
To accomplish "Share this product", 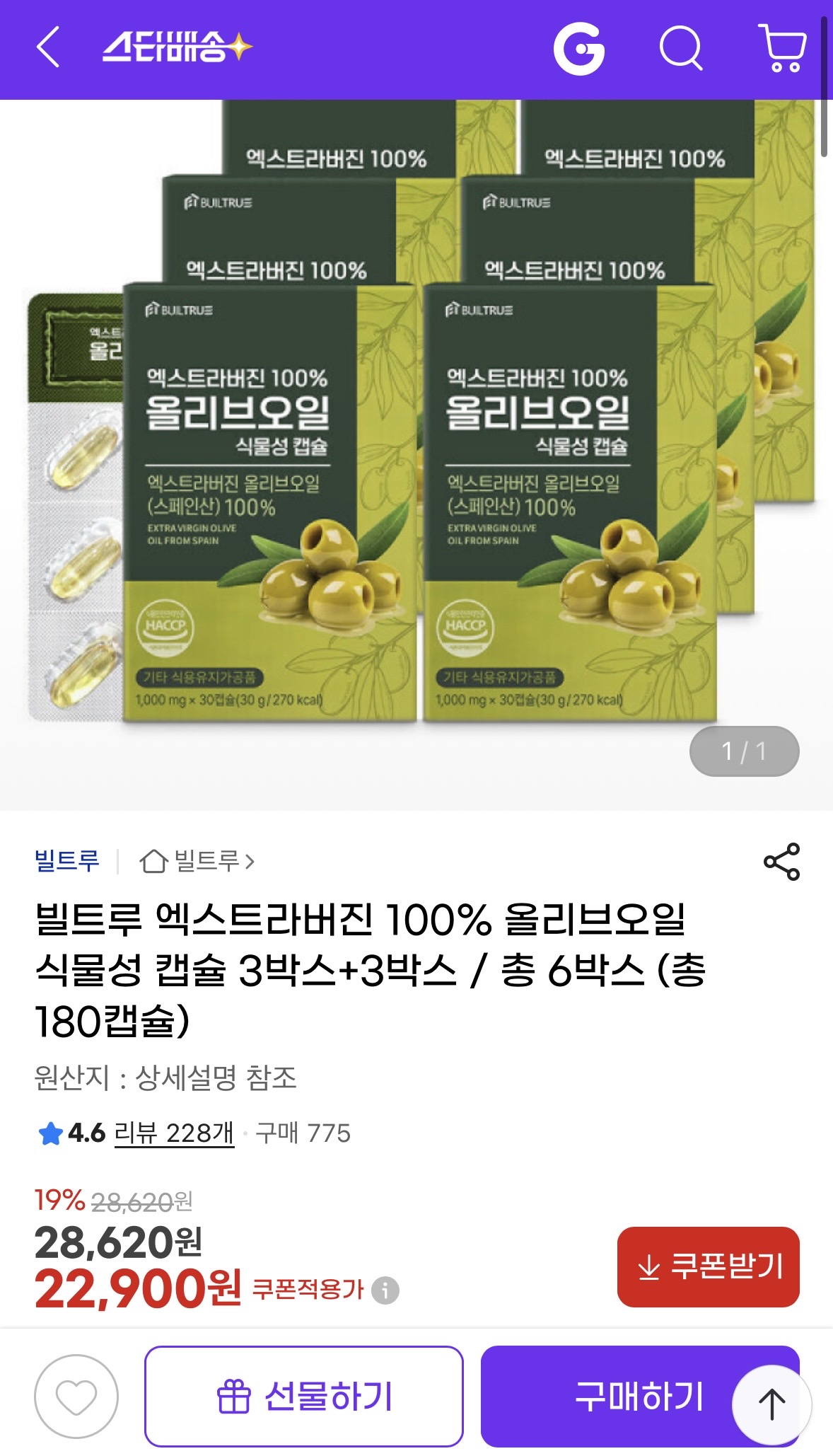I will [781, 861].
